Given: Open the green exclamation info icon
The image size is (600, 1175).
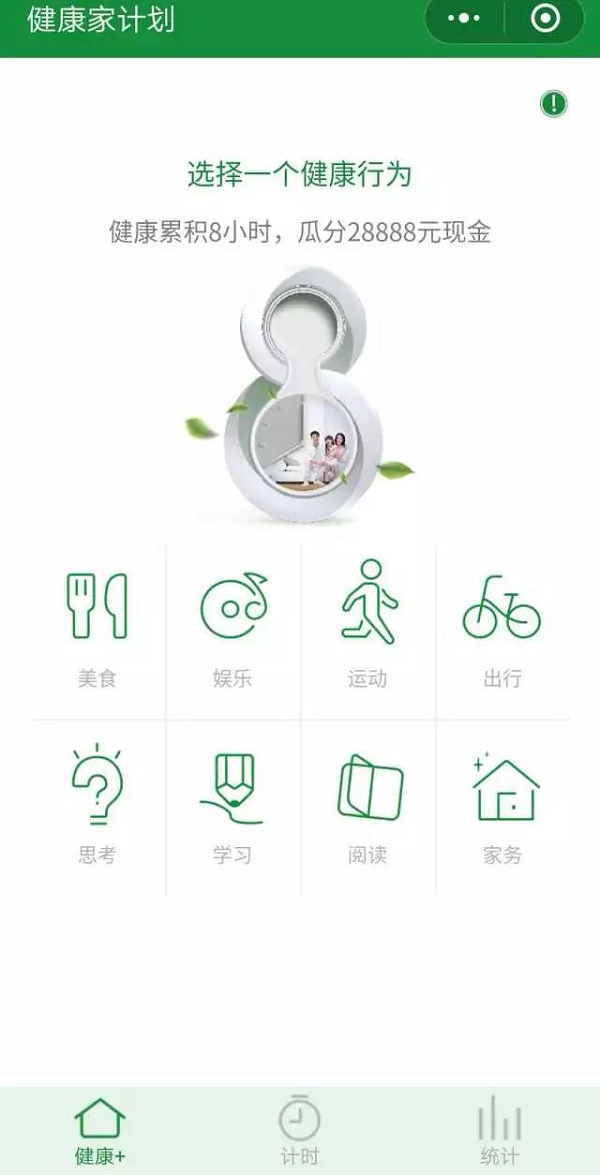Looking at the screenshot, I should pos(553,103).
